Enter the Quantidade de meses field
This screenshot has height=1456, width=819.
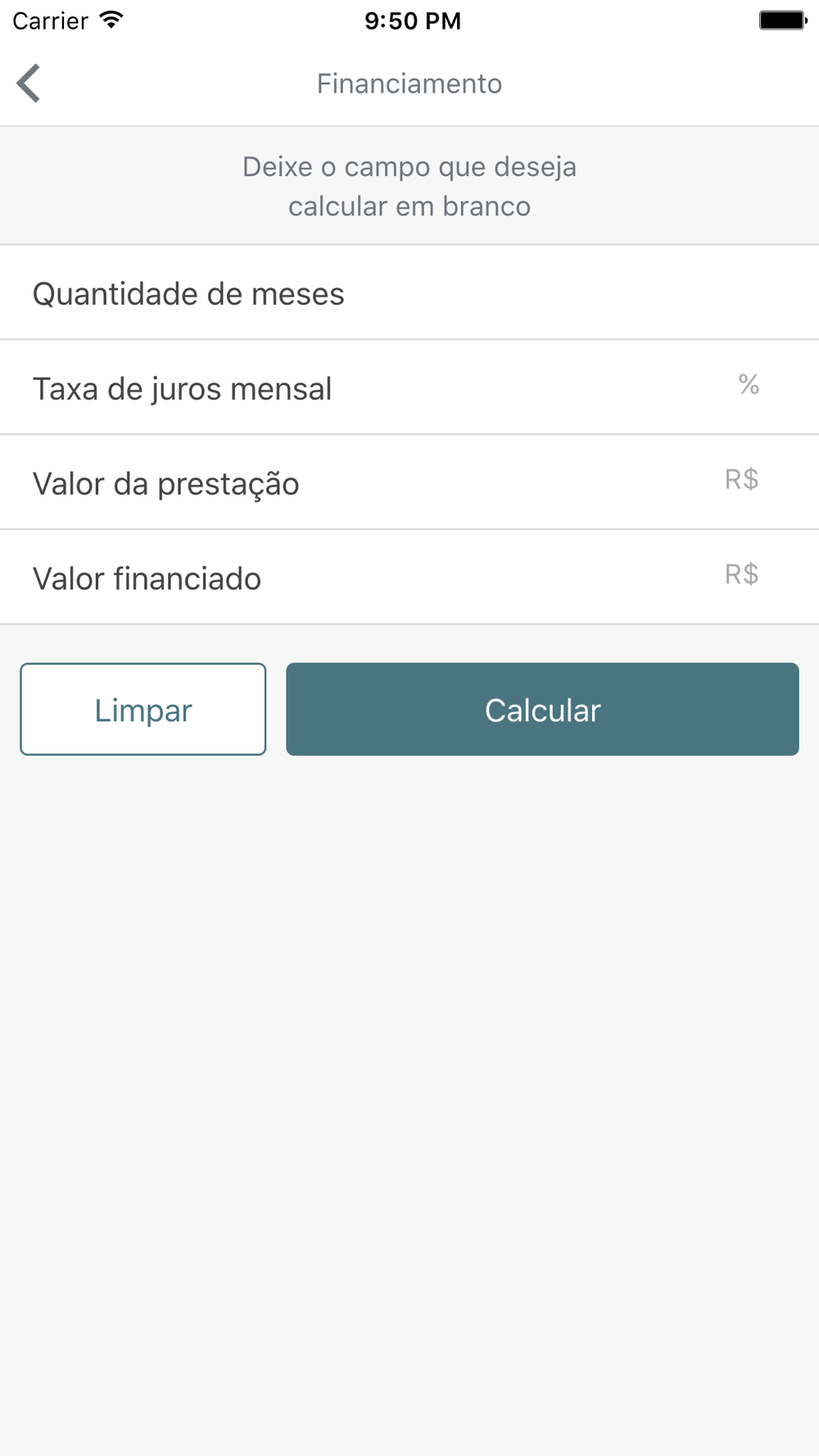click(409, 293)
